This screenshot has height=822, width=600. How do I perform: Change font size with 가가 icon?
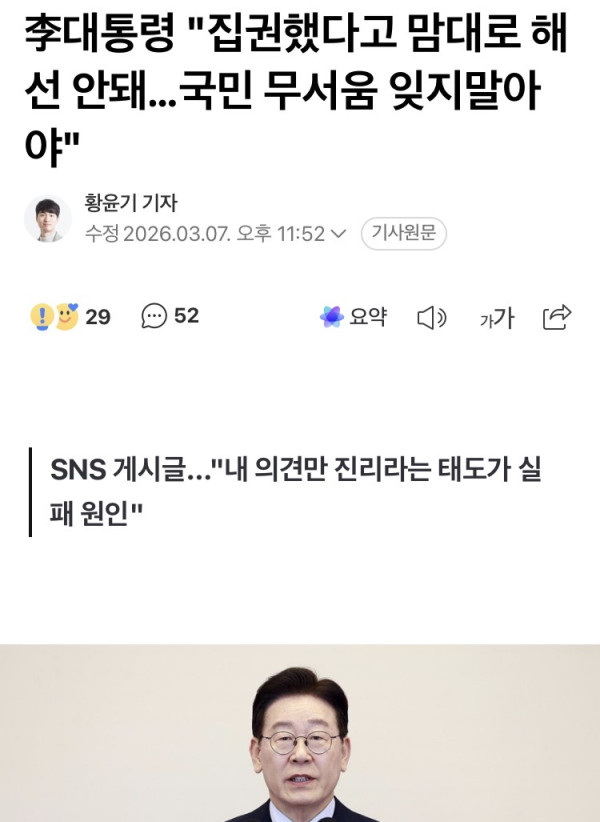pos(496,318)
